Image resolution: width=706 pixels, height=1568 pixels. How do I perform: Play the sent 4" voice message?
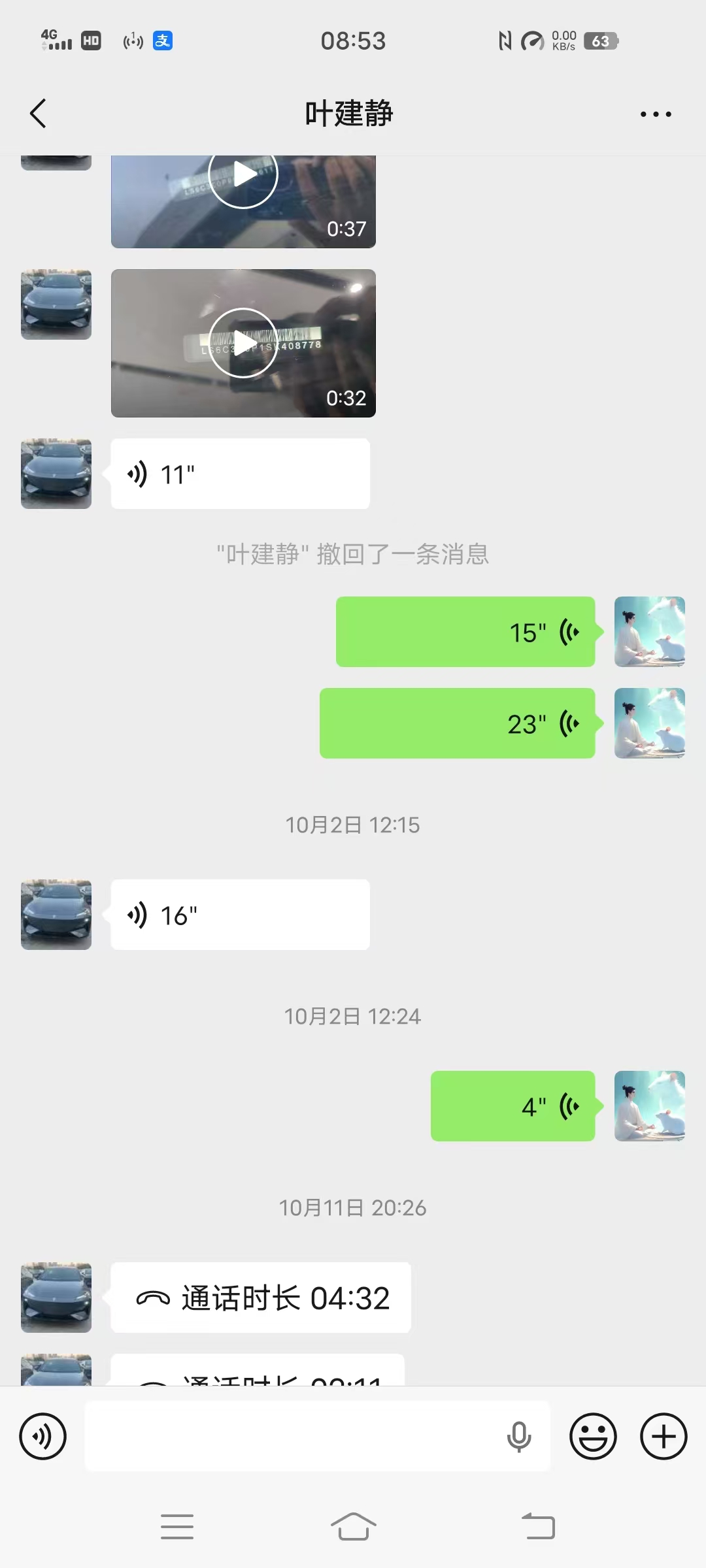(513, 1106)
